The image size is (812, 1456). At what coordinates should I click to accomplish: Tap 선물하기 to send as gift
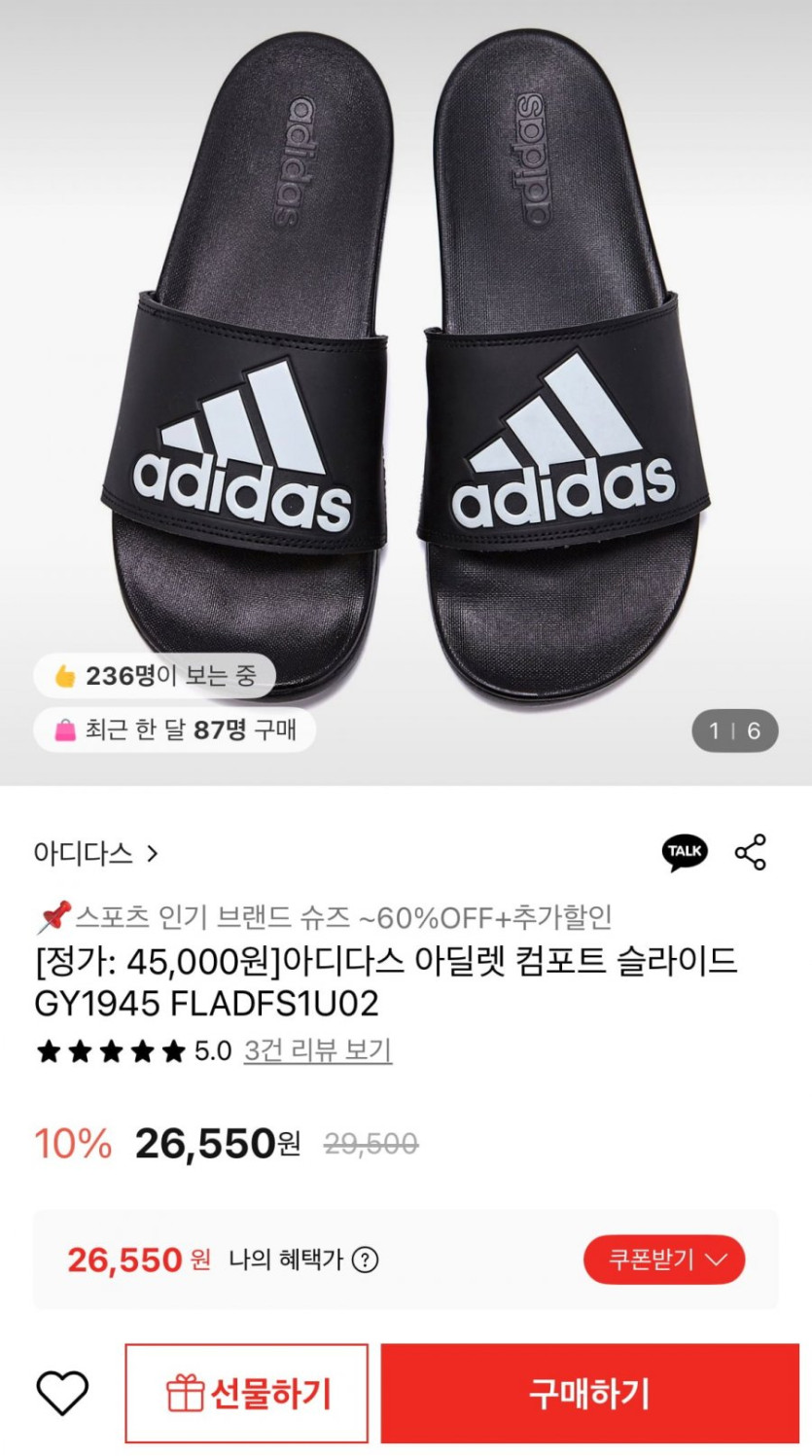tap(247, 1393)
